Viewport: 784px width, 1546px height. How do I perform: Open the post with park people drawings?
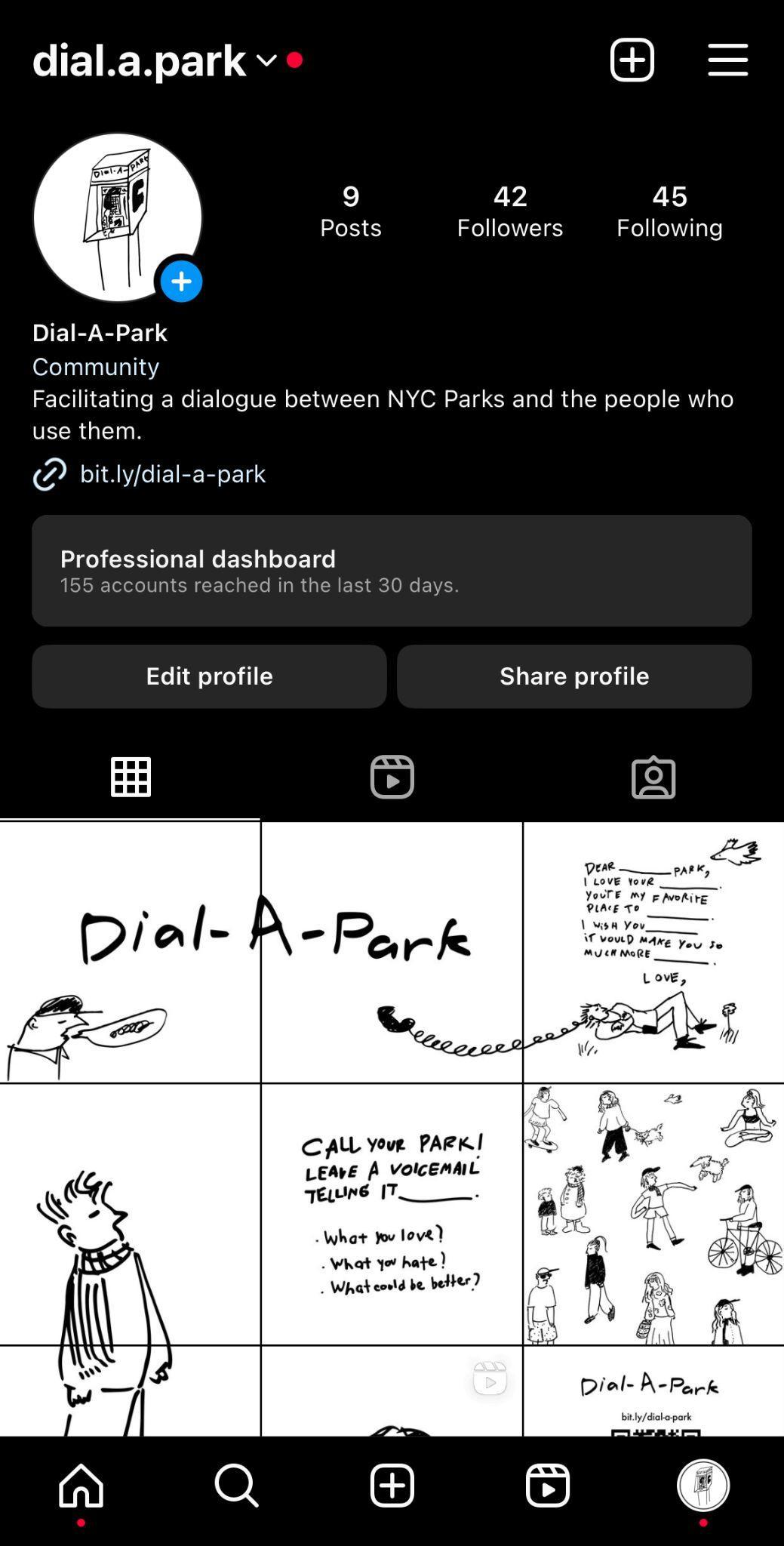(x=653, y=1214)
